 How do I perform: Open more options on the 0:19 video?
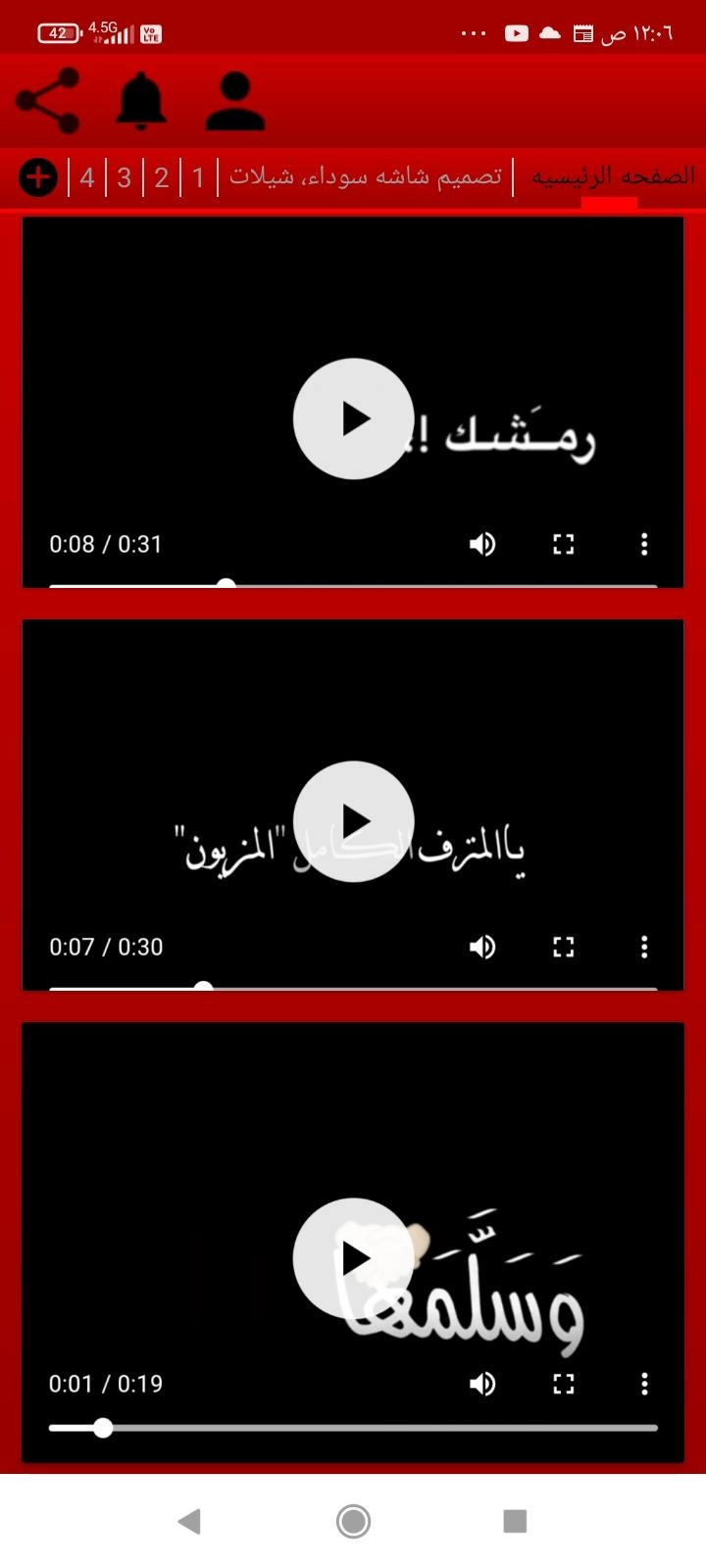[x=644, y=1384]
